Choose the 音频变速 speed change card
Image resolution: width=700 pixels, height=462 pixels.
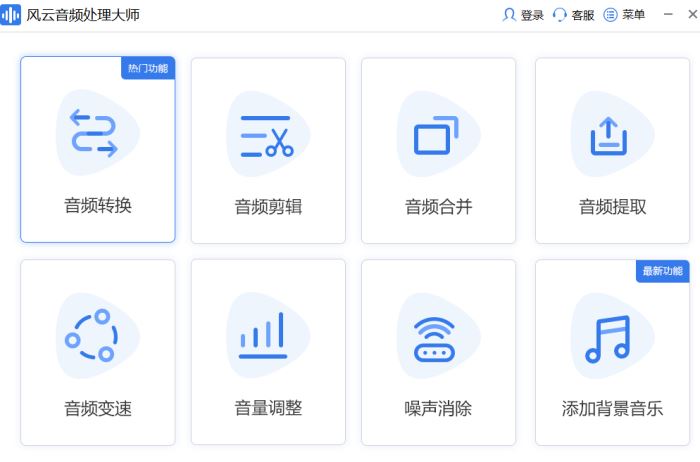[98, 352]
